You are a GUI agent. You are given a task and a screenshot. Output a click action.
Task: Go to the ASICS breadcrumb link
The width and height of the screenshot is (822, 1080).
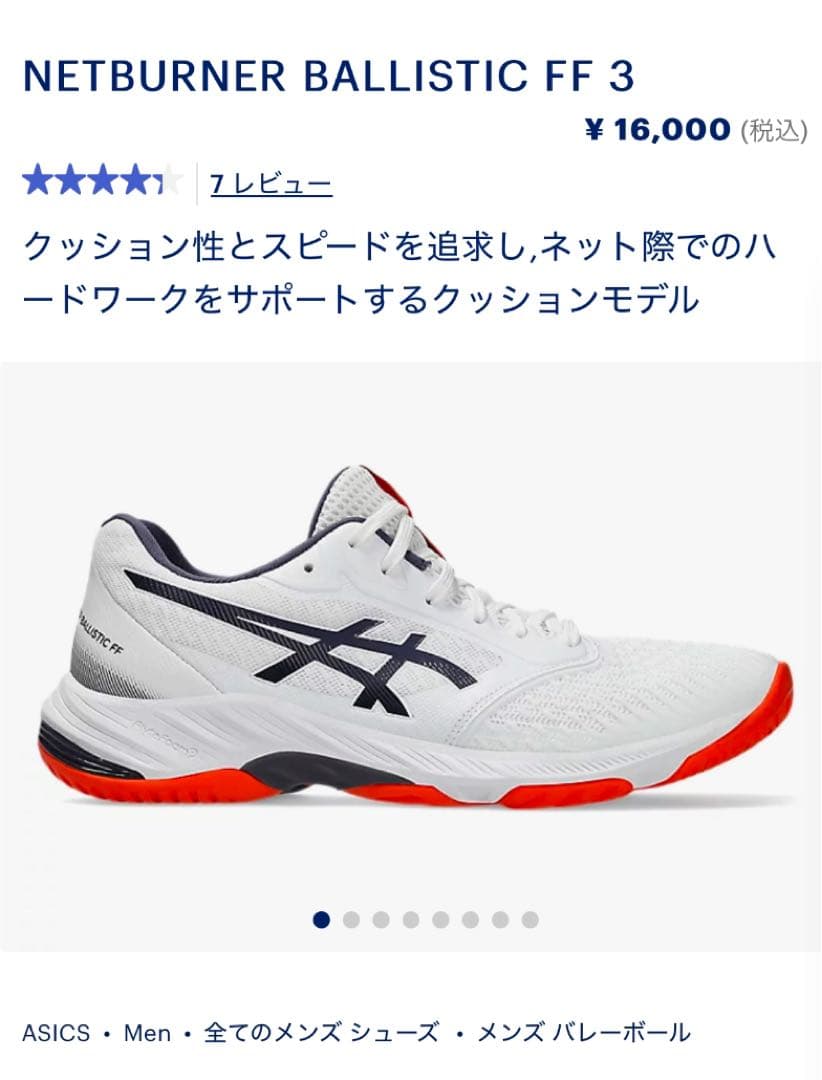[56, 1032]
